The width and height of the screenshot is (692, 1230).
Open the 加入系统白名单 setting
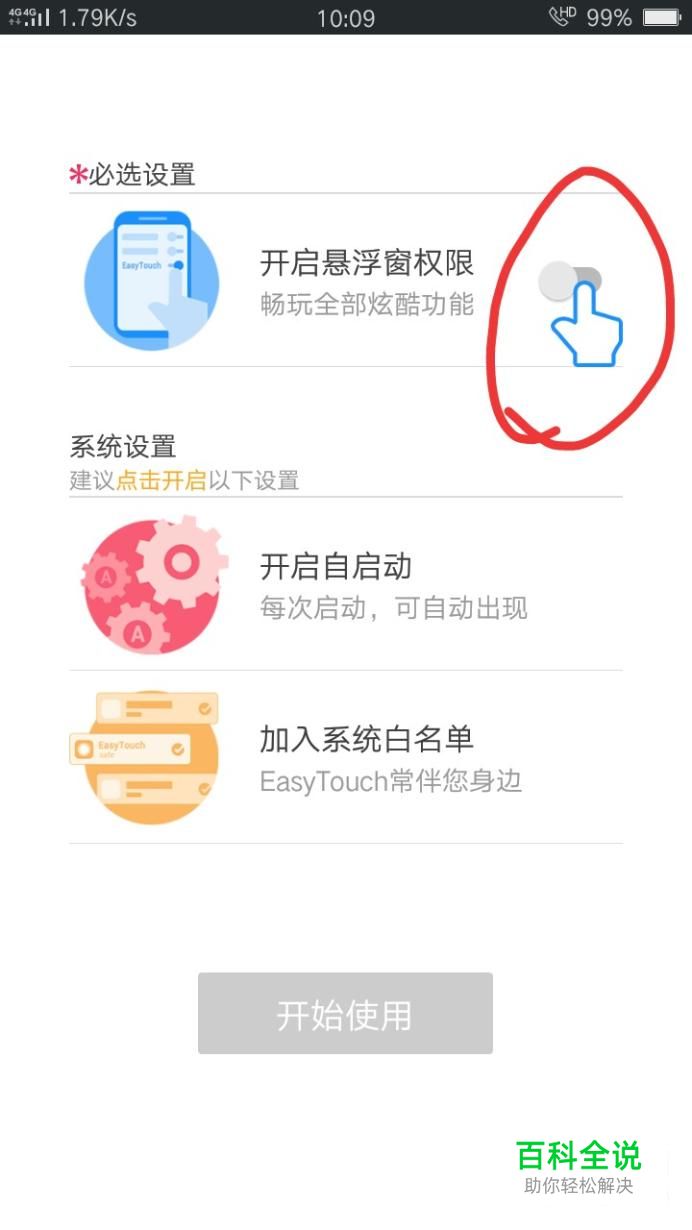[345, 758]
